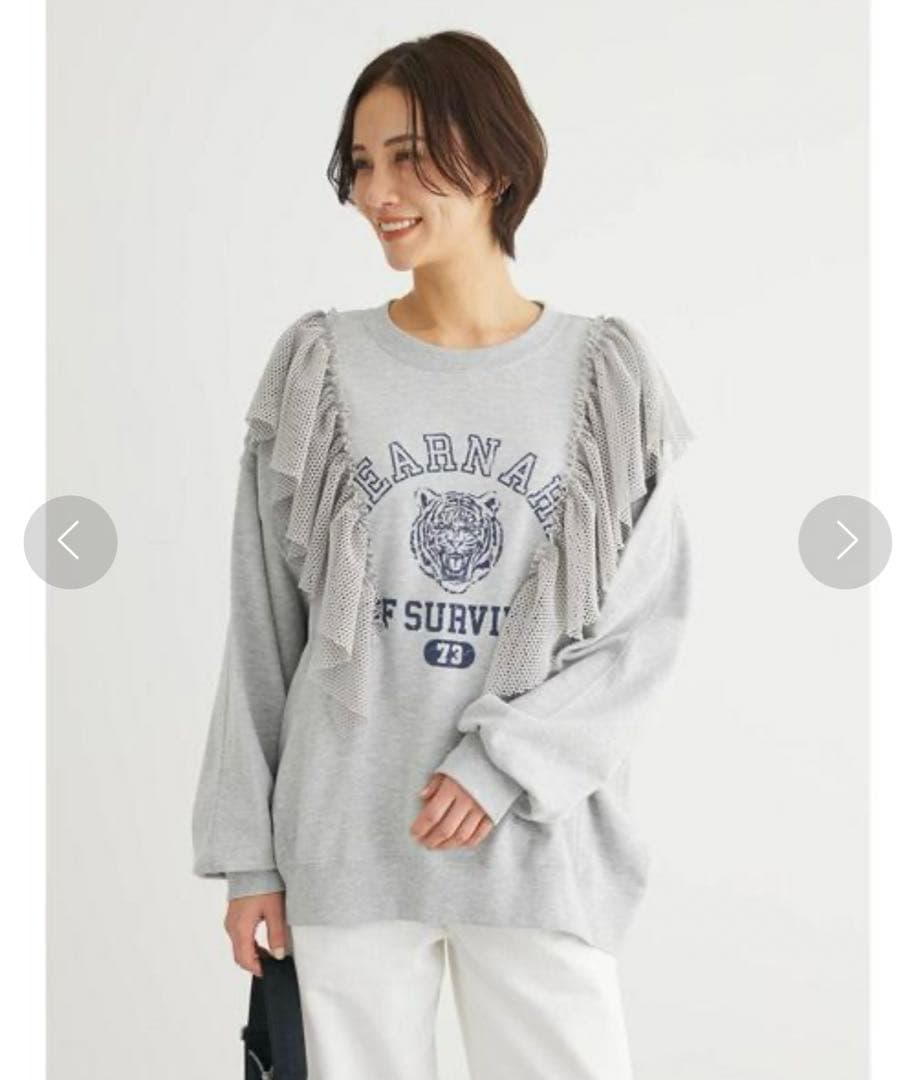Go to the previous product photo
Screen dimensions: 916x1080
click(x=70, y=542)
